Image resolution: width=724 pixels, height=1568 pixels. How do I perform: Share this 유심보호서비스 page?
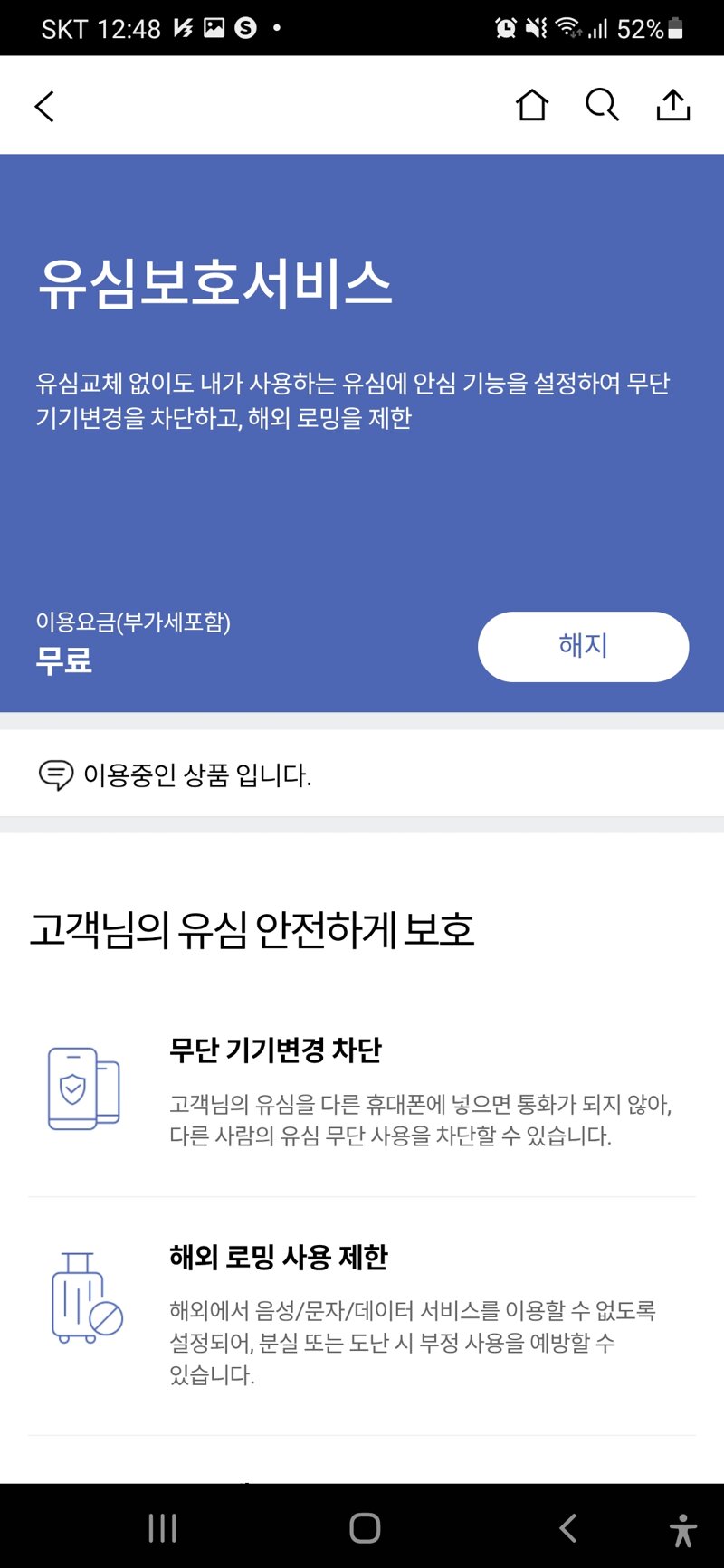(x=672, y=105)
